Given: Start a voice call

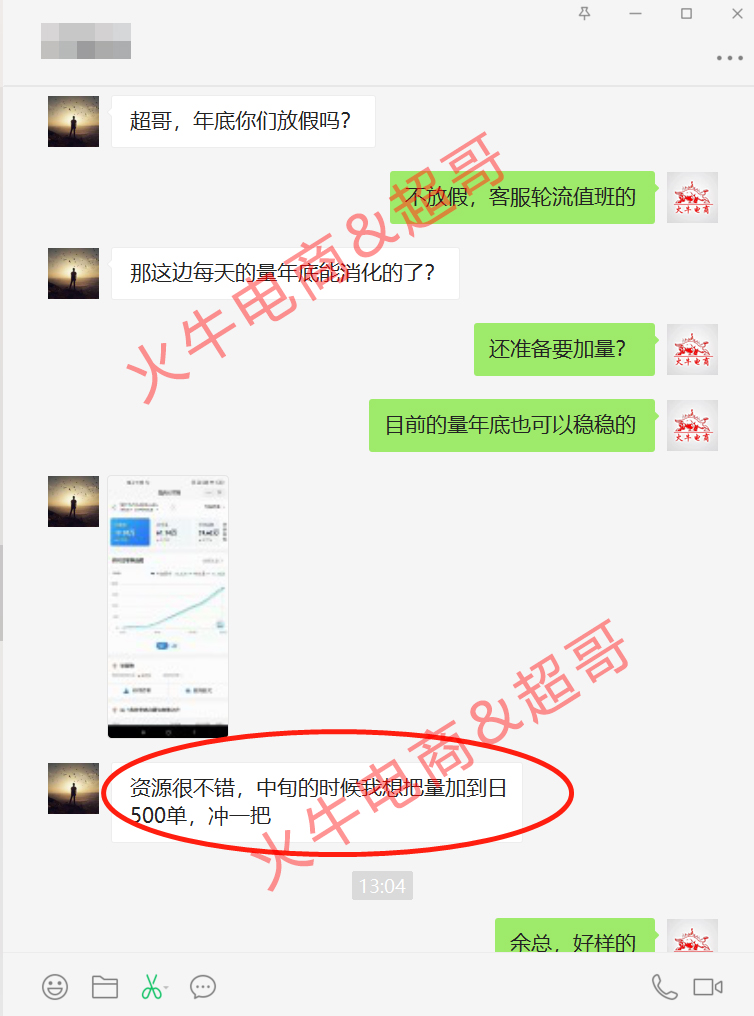Looking at the screenshot, I should [x=664, y=987].
